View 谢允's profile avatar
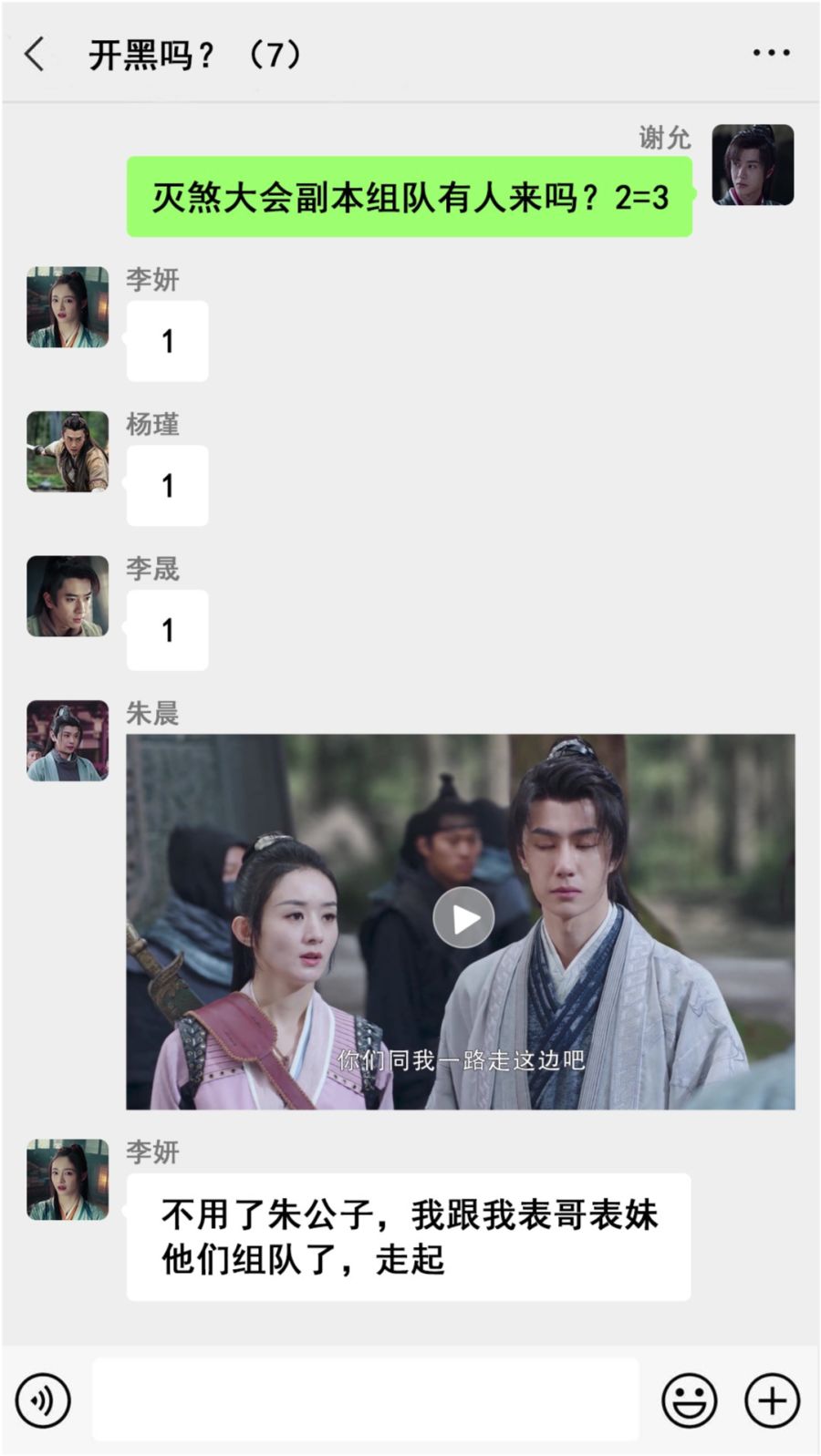This screenshot has height=1456, width=821. [x=753, y=165]
